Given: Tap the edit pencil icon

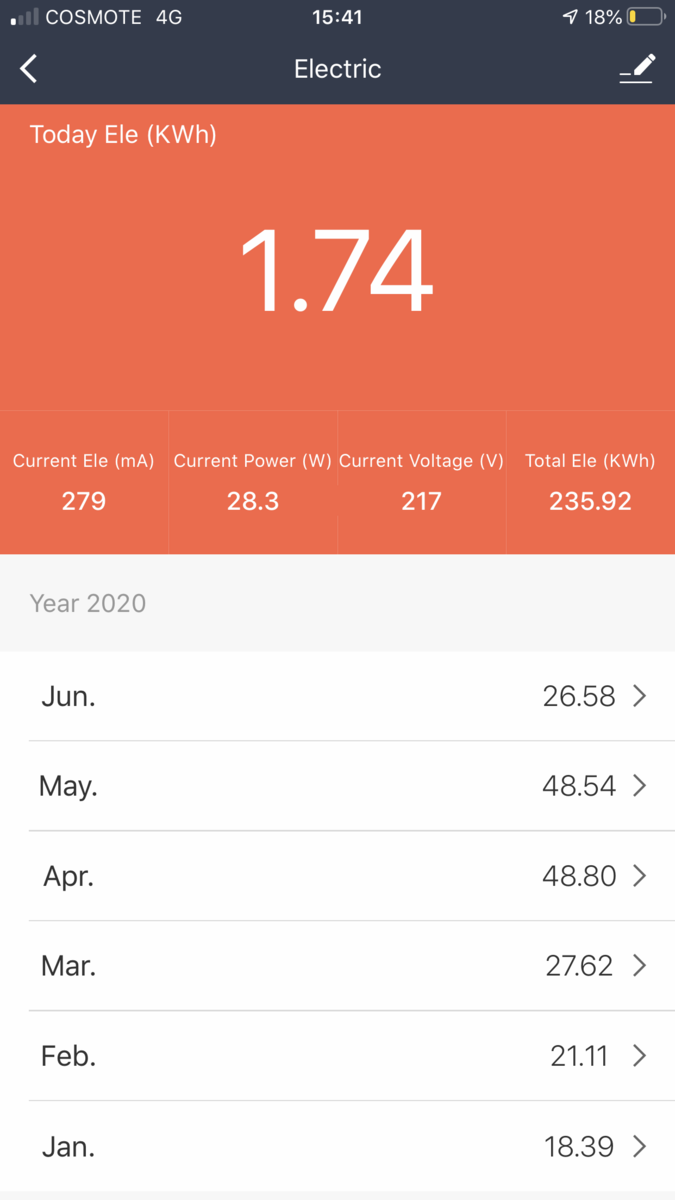Looking at the screenshot, I should point(636,69).
